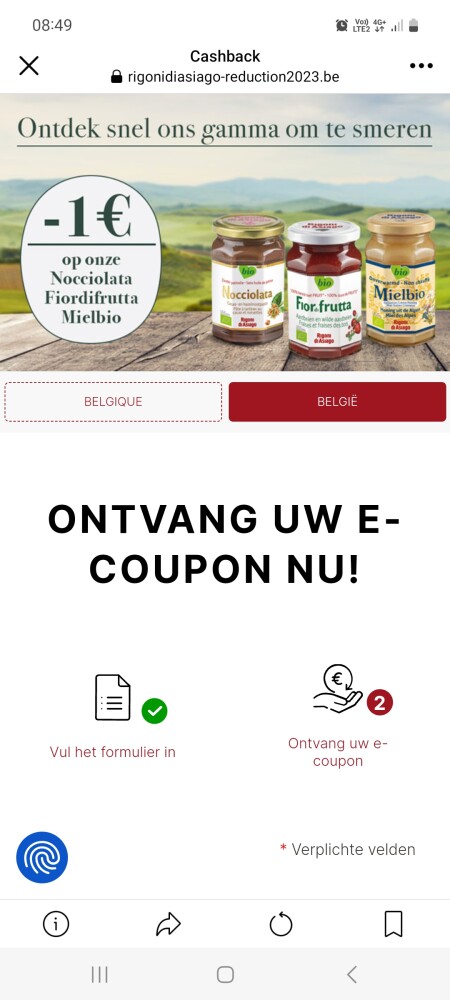Select the België language button

coord(337,402)
